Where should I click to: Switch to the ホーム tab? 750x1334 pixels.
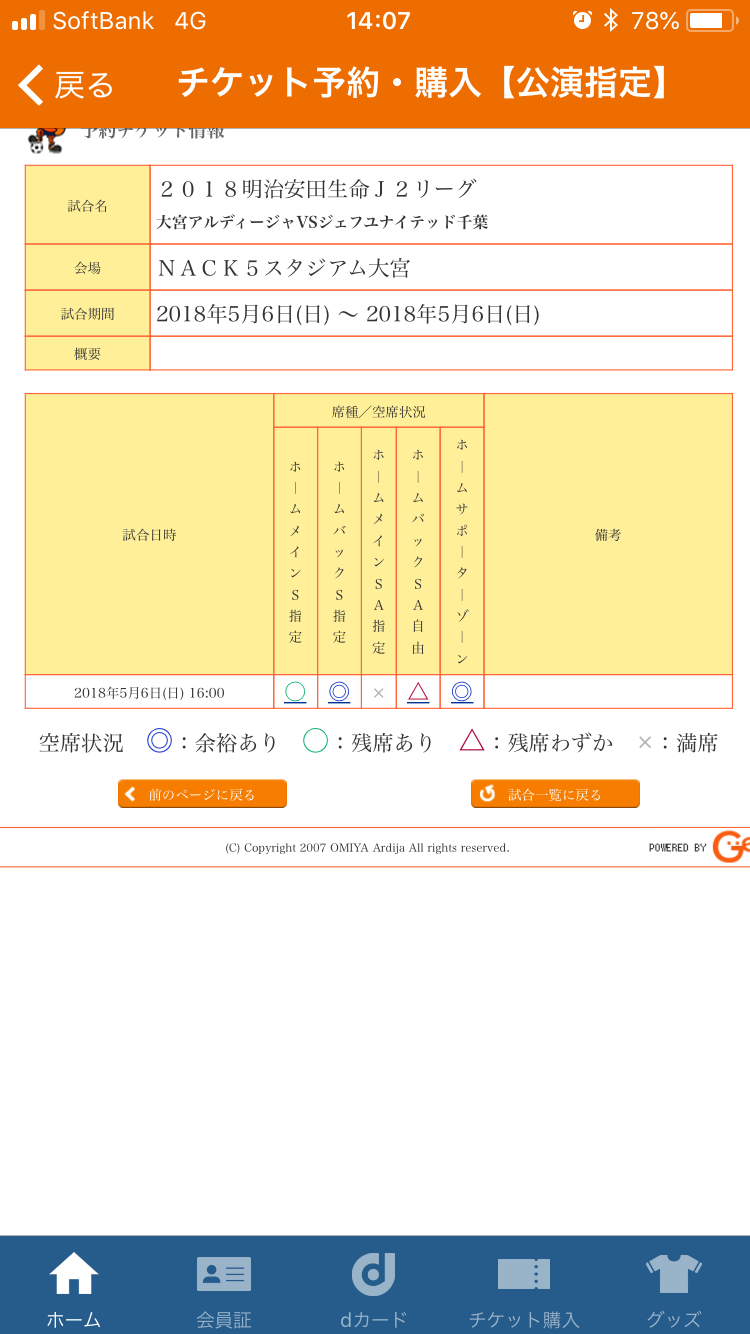[x=74, y=1289]
